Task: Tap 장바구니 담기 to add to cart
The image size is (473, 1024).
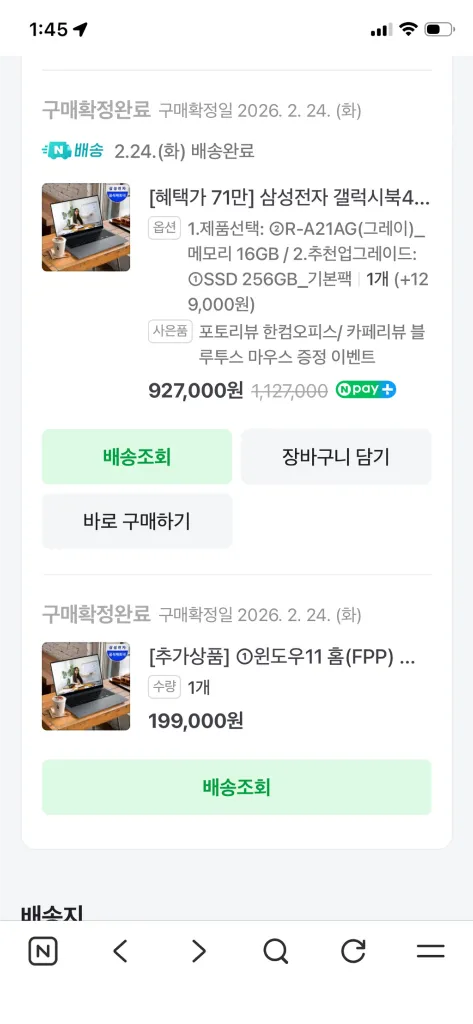Action: point(336,456)
